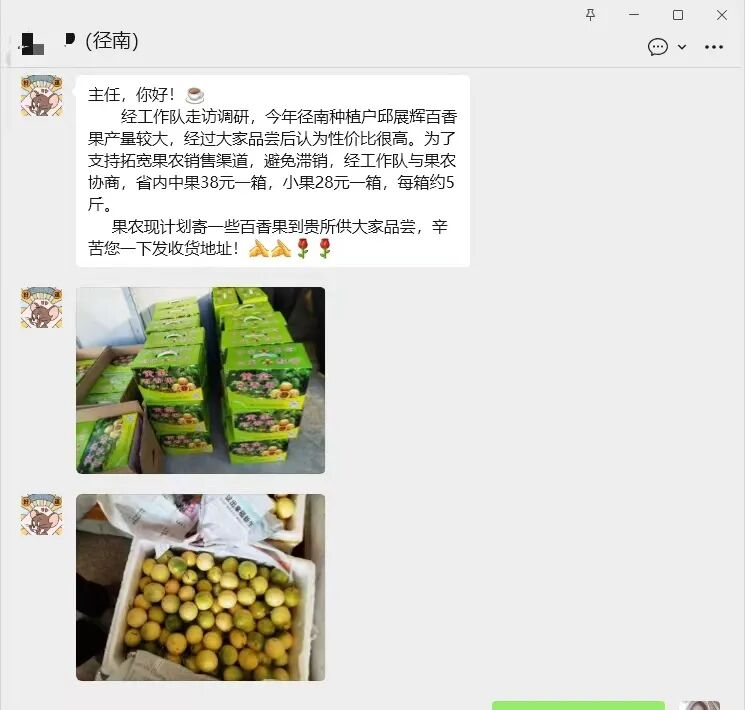Pin the chat window on top

(590, 15)
